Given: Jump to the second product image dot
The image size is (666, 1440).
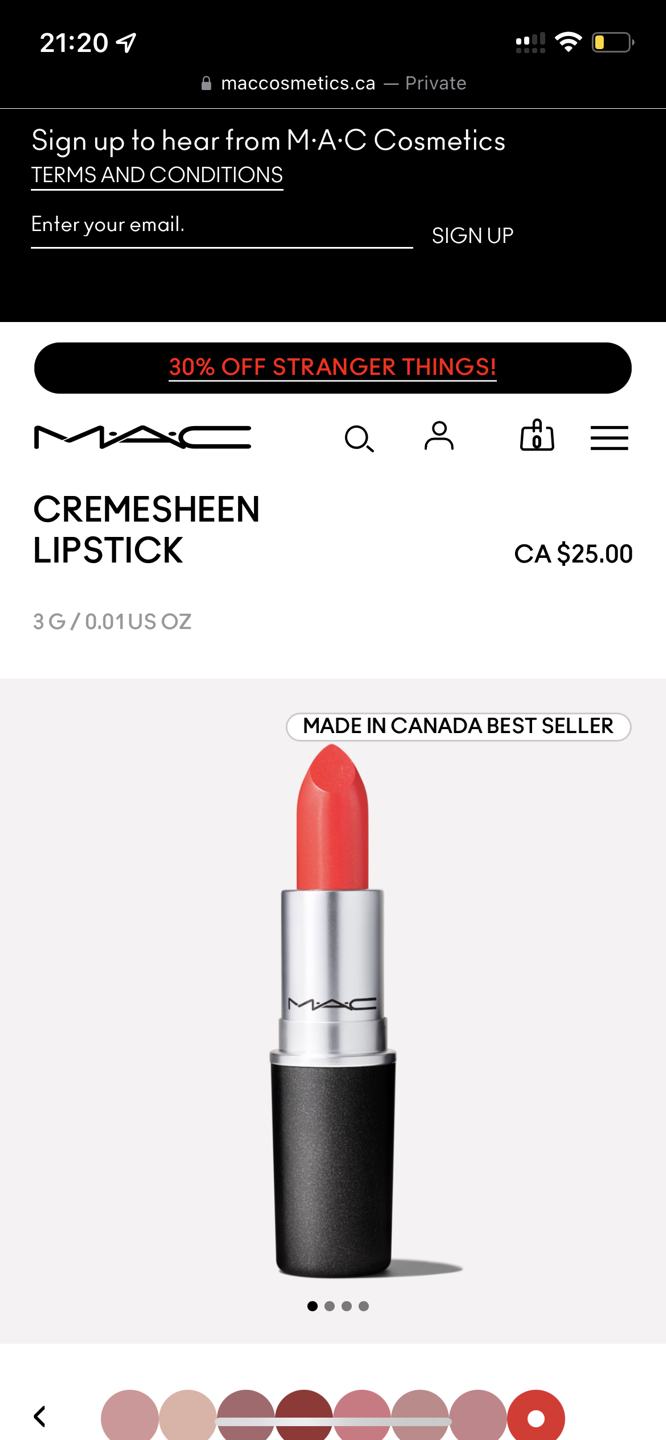Looking at the screenshot, I should pyautogui.click(x=330, y=1306).
